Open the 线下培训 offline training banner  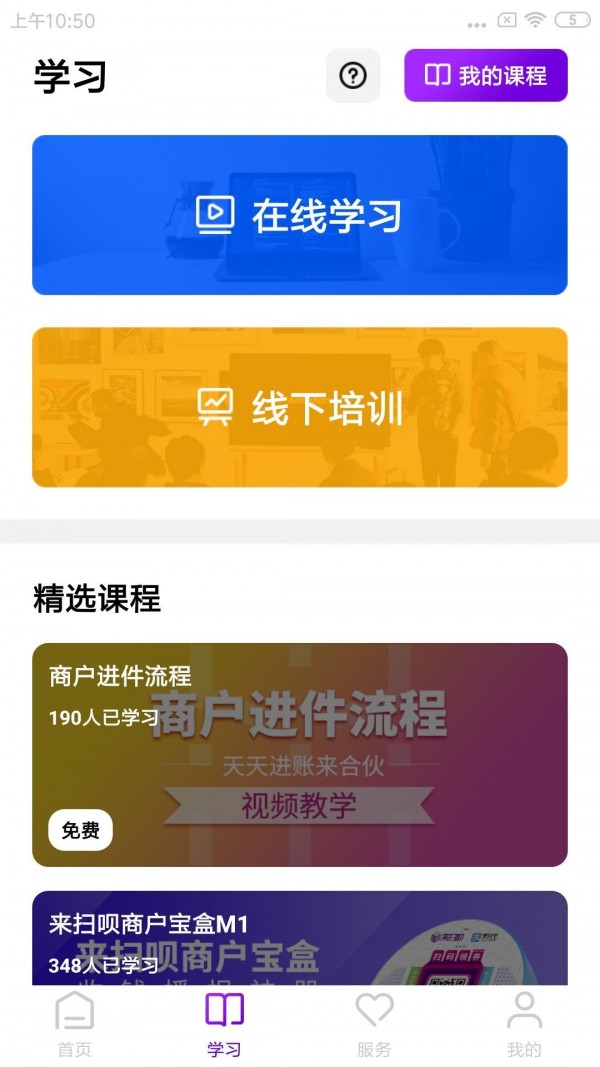click(x=300, y=407)
